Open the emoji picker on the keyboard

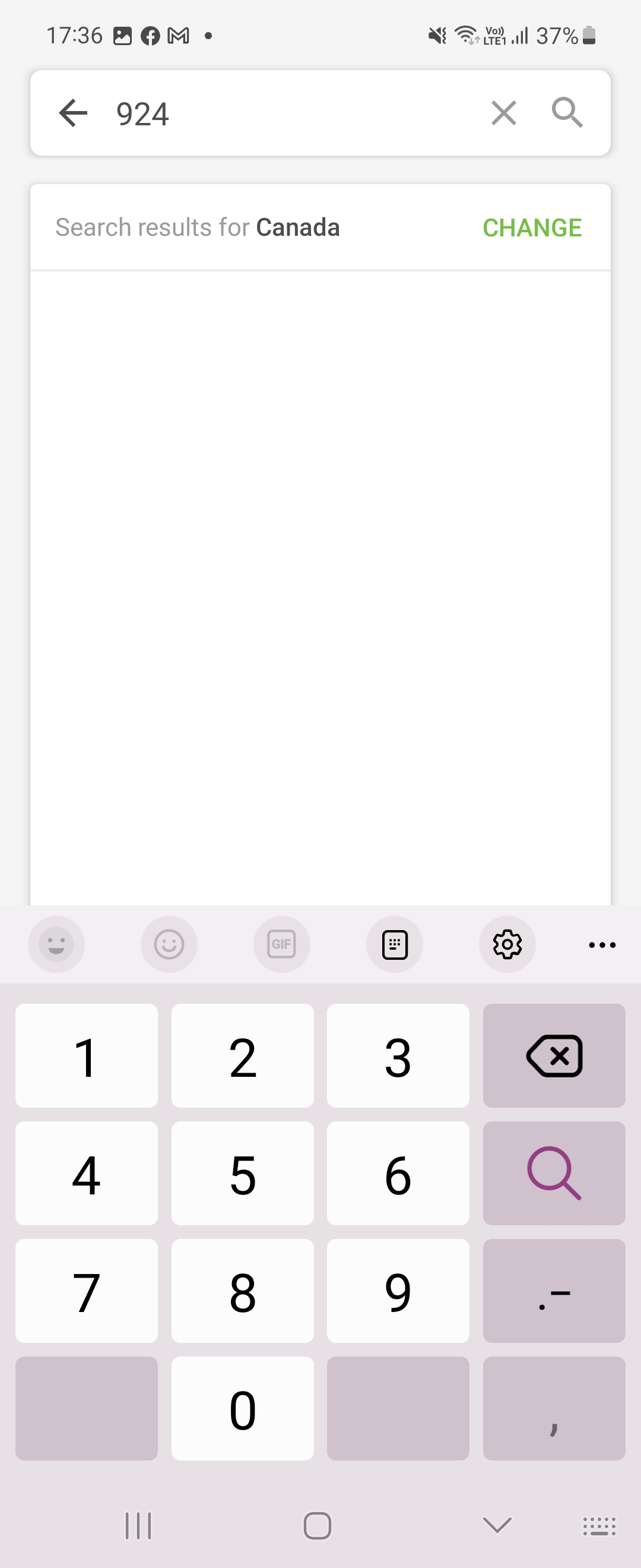[x=56, y=944]
